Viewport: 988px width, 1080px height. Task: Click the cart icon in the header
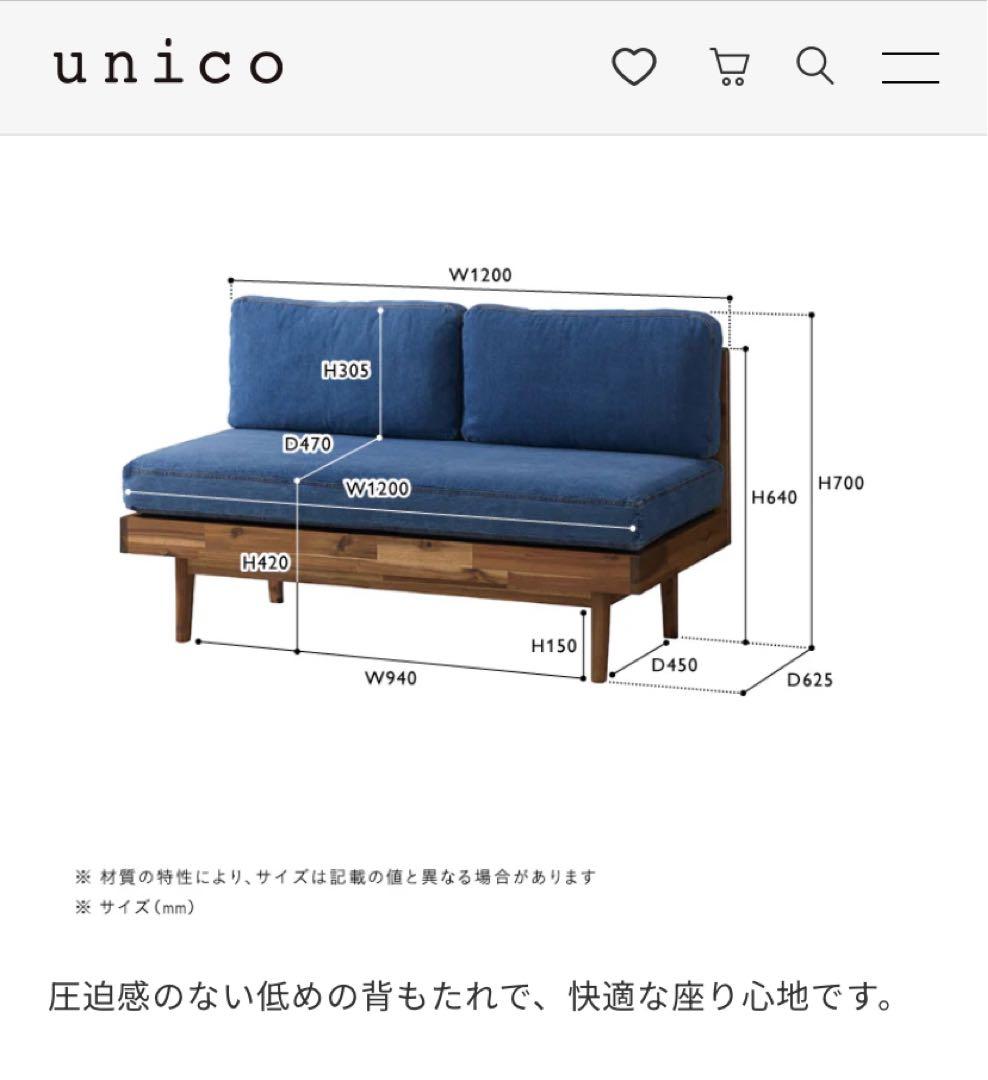click(729, 65)
